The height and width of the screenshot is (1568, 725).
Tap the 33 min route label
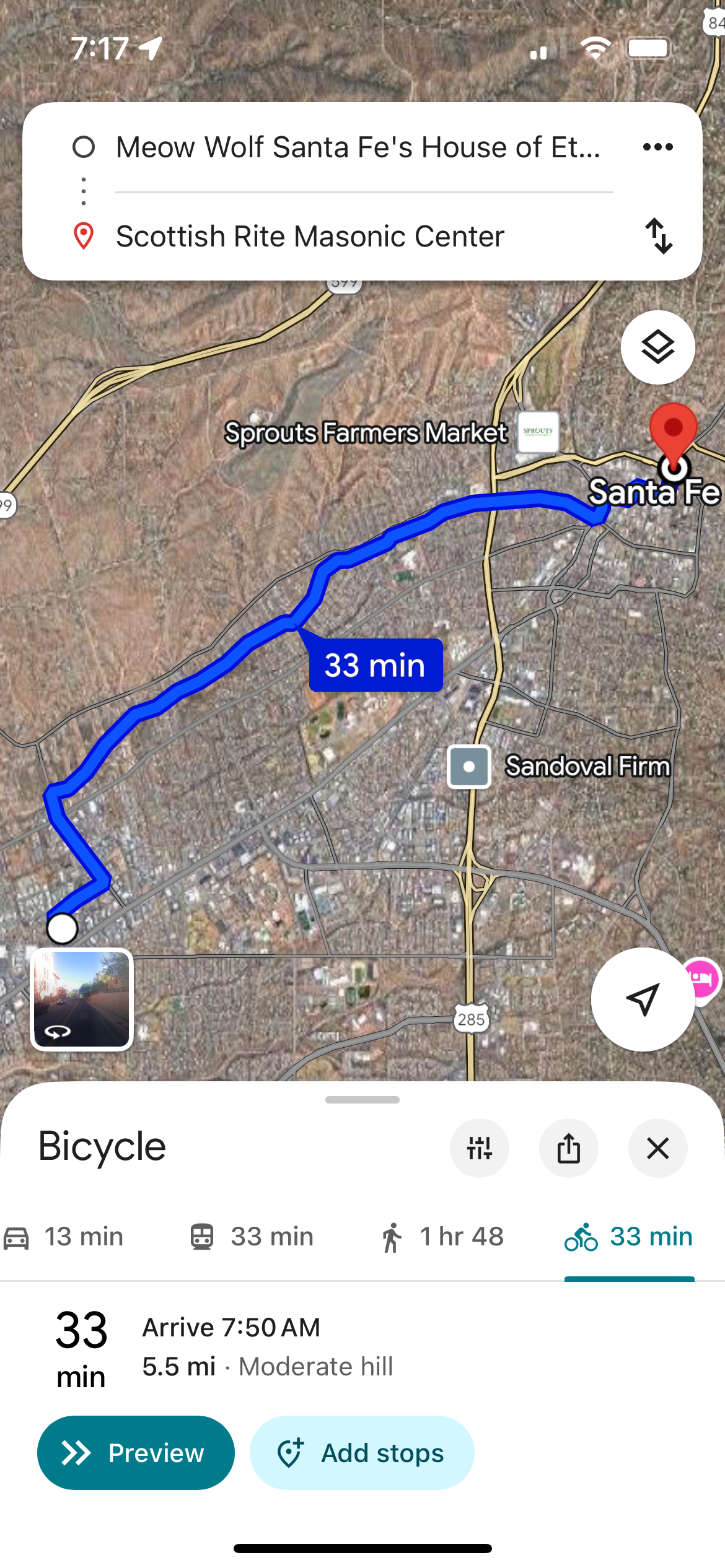376,665
